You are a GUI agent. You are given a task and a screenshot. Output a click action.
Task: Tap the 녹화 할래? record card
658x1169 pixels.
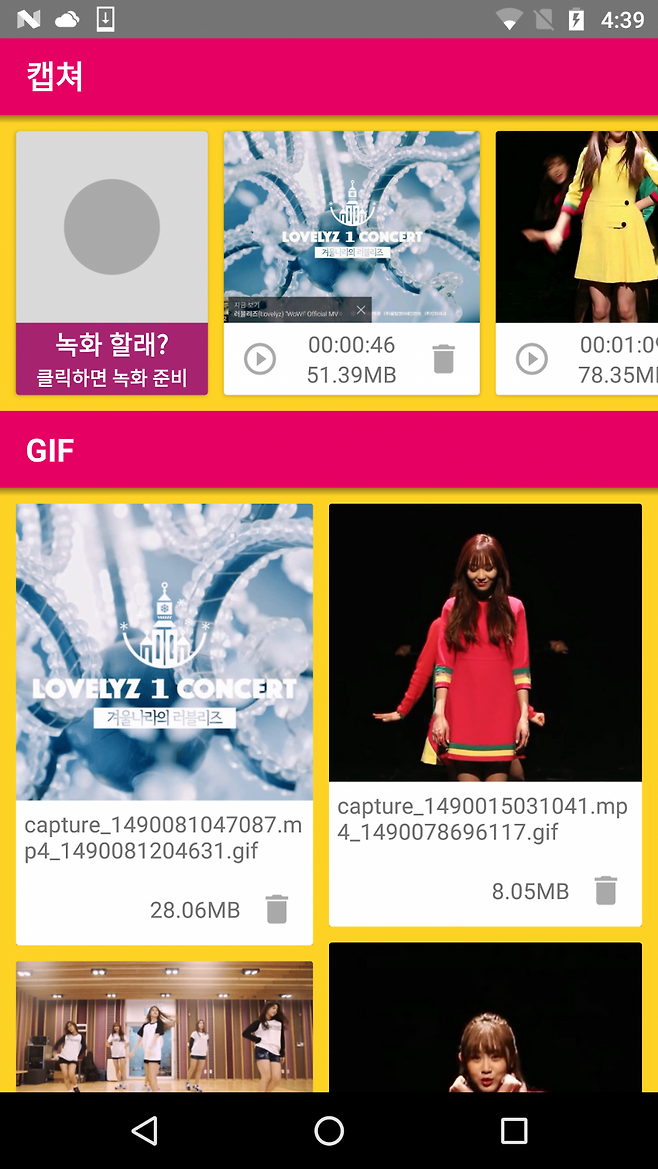pos(112,262)
